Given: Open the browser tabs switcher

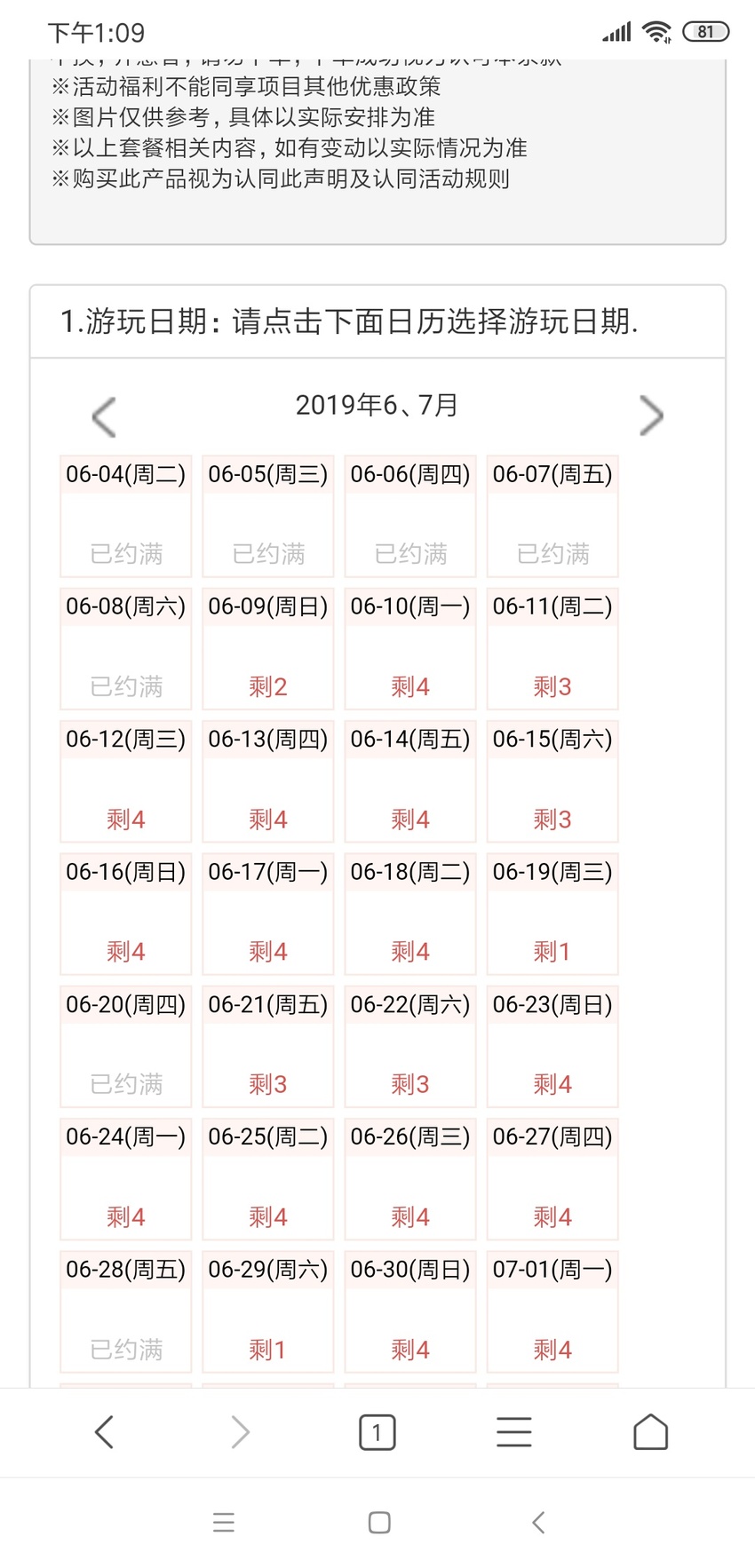Looking at the screenshot, I should click(377, 1432).
